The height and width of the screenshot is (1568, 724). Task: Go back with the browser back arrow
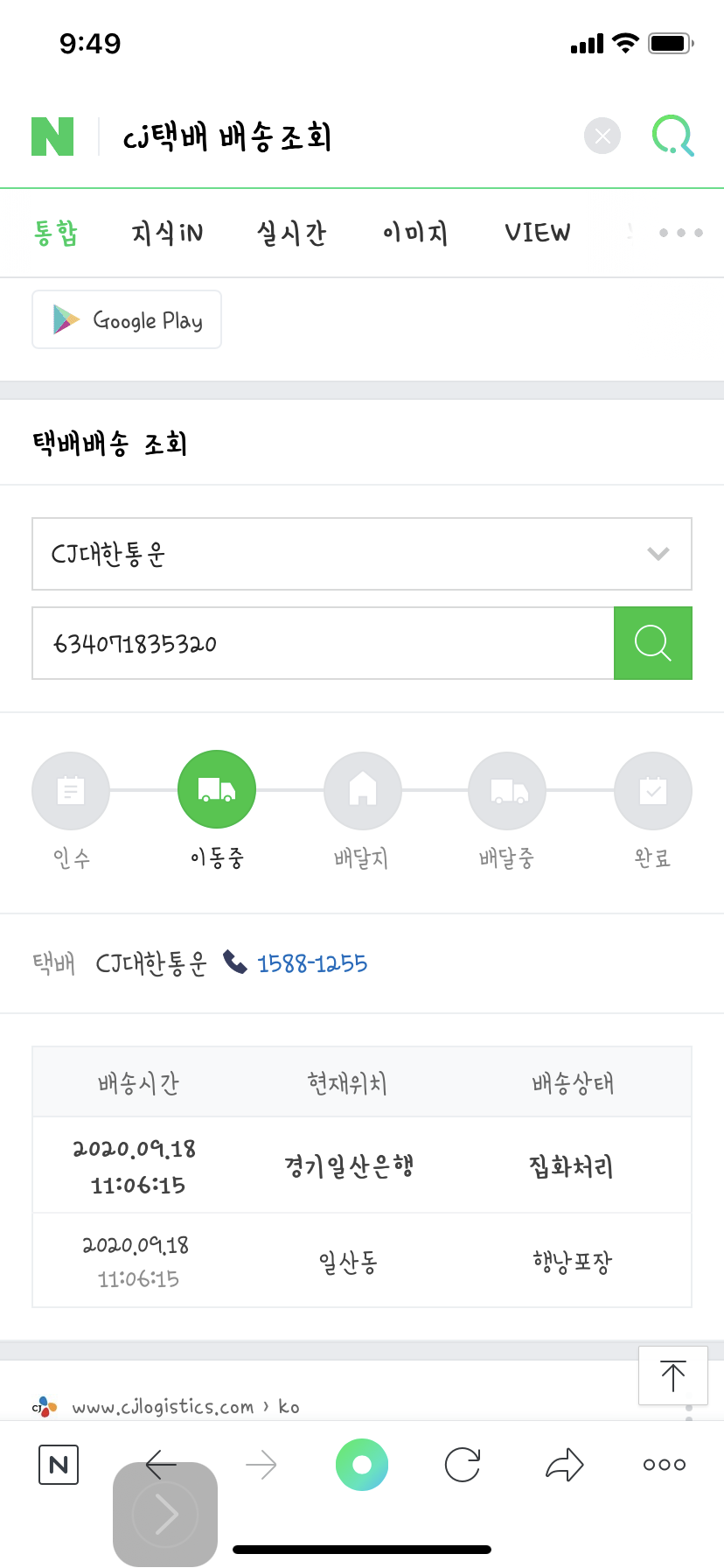click(x=161, y=1464)
